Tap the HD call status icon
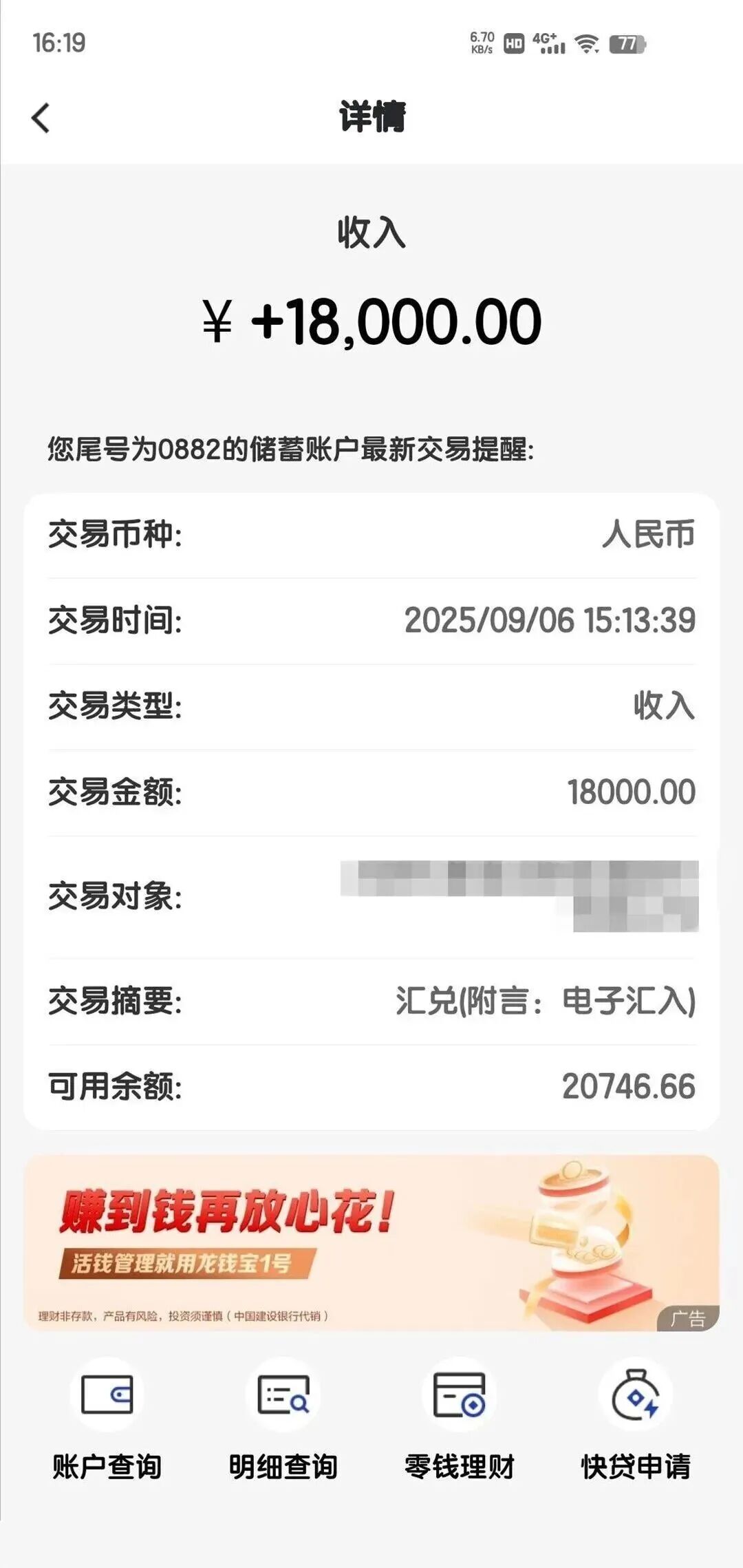743x1568 pixels. click(513, 43)
